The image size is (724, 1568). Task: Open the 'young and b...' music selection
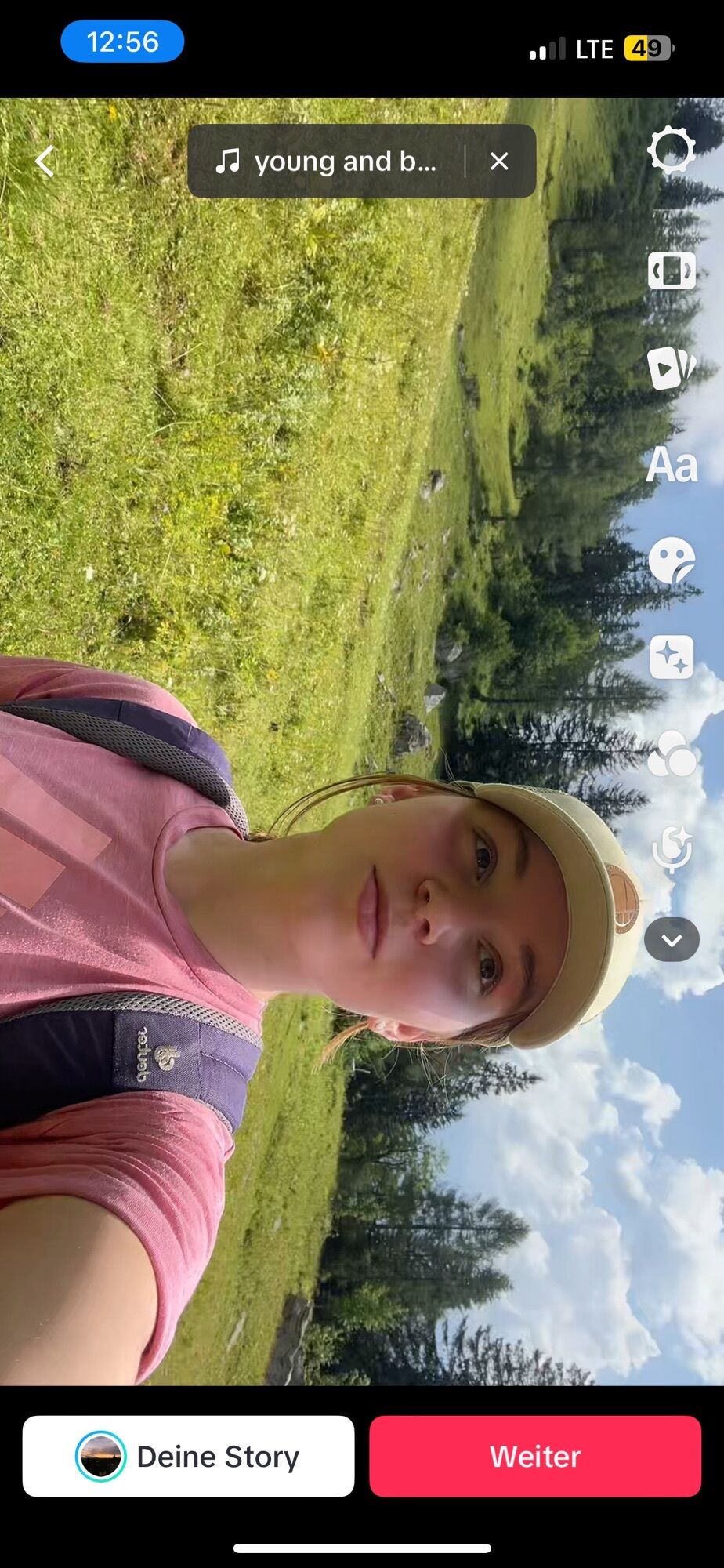[x=327, y=162]
